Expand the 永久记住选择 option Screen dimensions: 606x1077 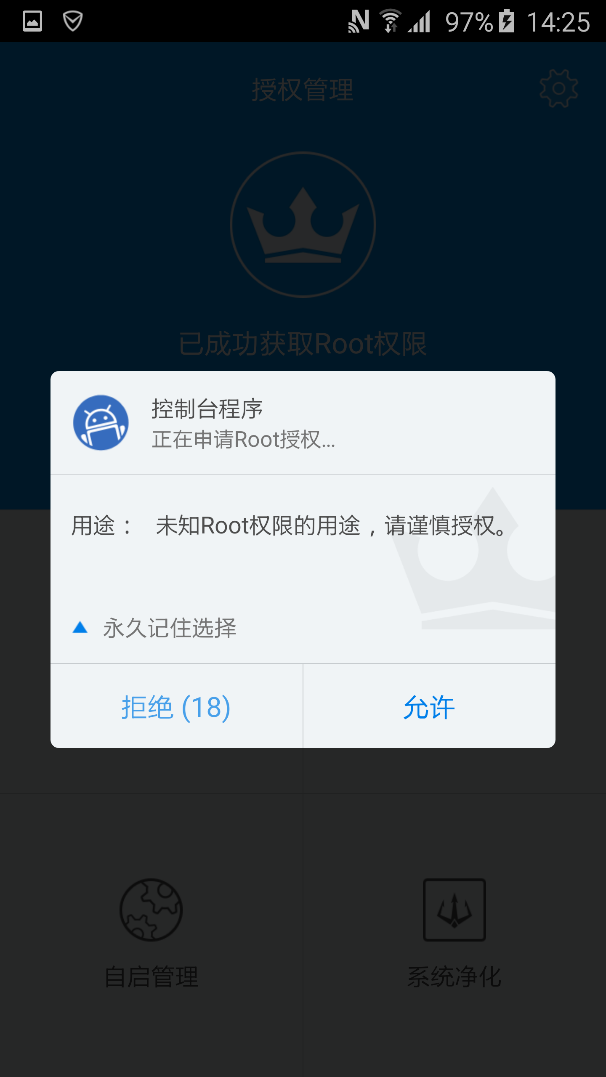(155, 627)
